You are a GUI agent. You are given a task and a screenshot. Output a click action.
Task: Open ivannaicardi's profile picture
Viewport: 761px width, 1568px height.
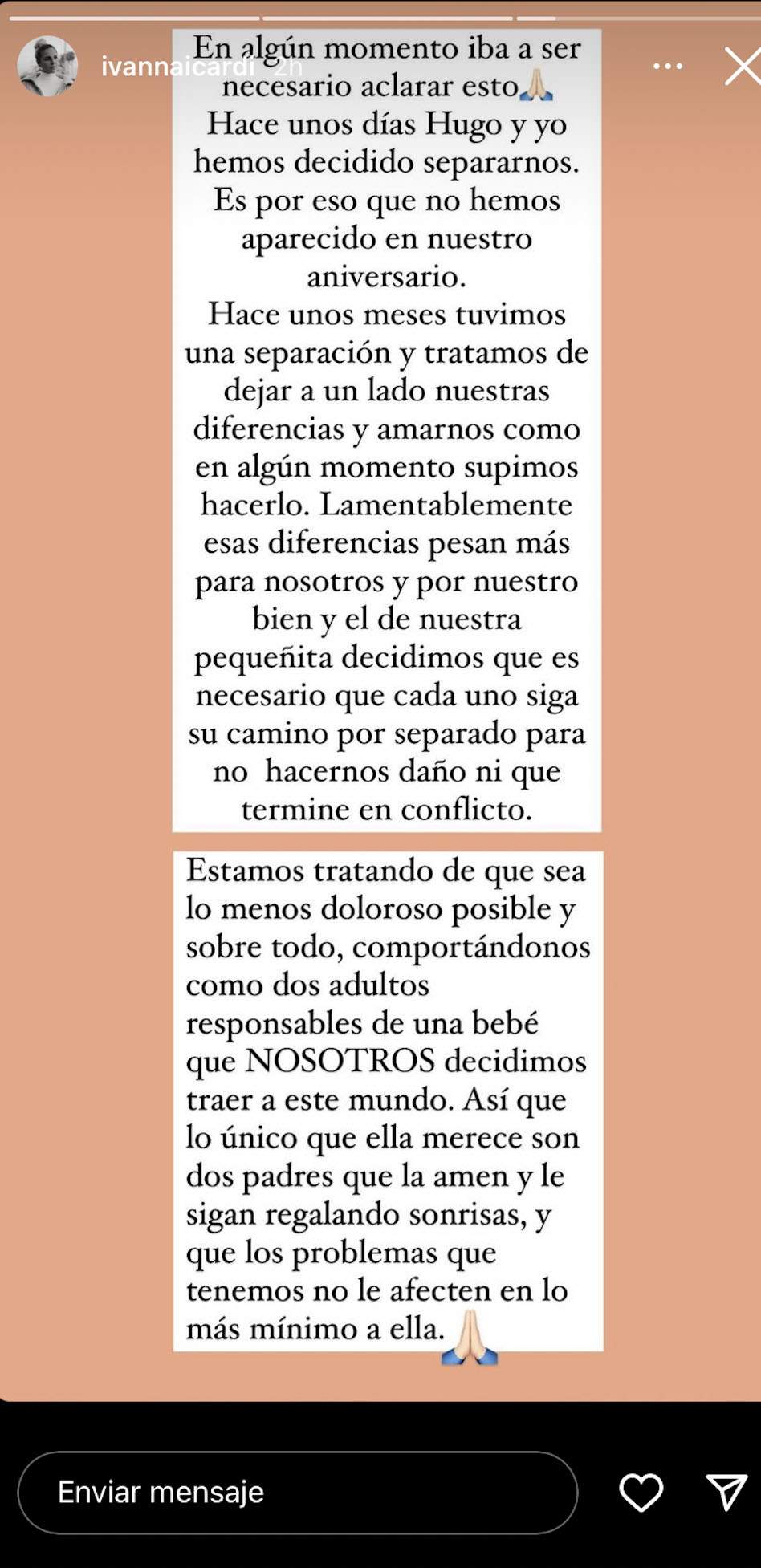[47, 67]
